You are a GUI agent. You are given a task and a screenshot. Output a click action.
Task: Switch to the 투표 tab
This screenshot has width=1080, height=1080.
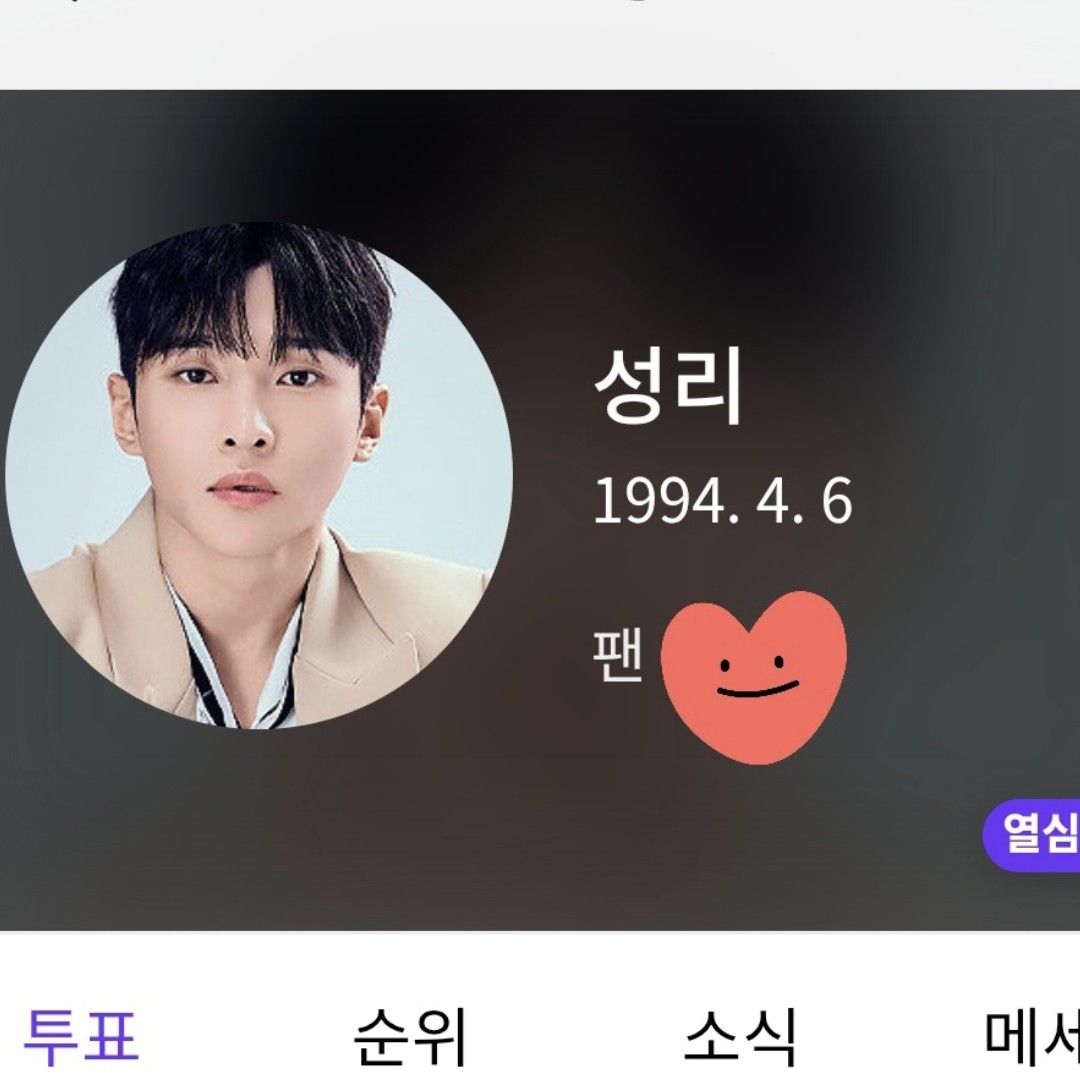click(x=80, y=1036)
